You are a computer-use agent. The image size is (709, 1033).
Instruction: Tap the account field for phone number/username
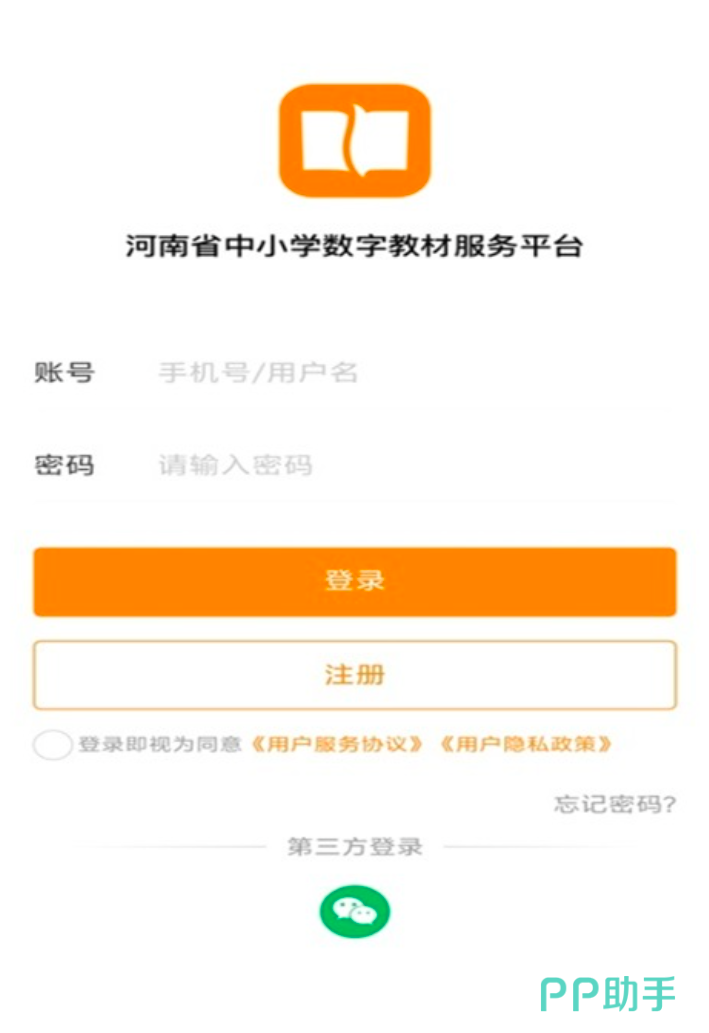[x=400, y=373]
